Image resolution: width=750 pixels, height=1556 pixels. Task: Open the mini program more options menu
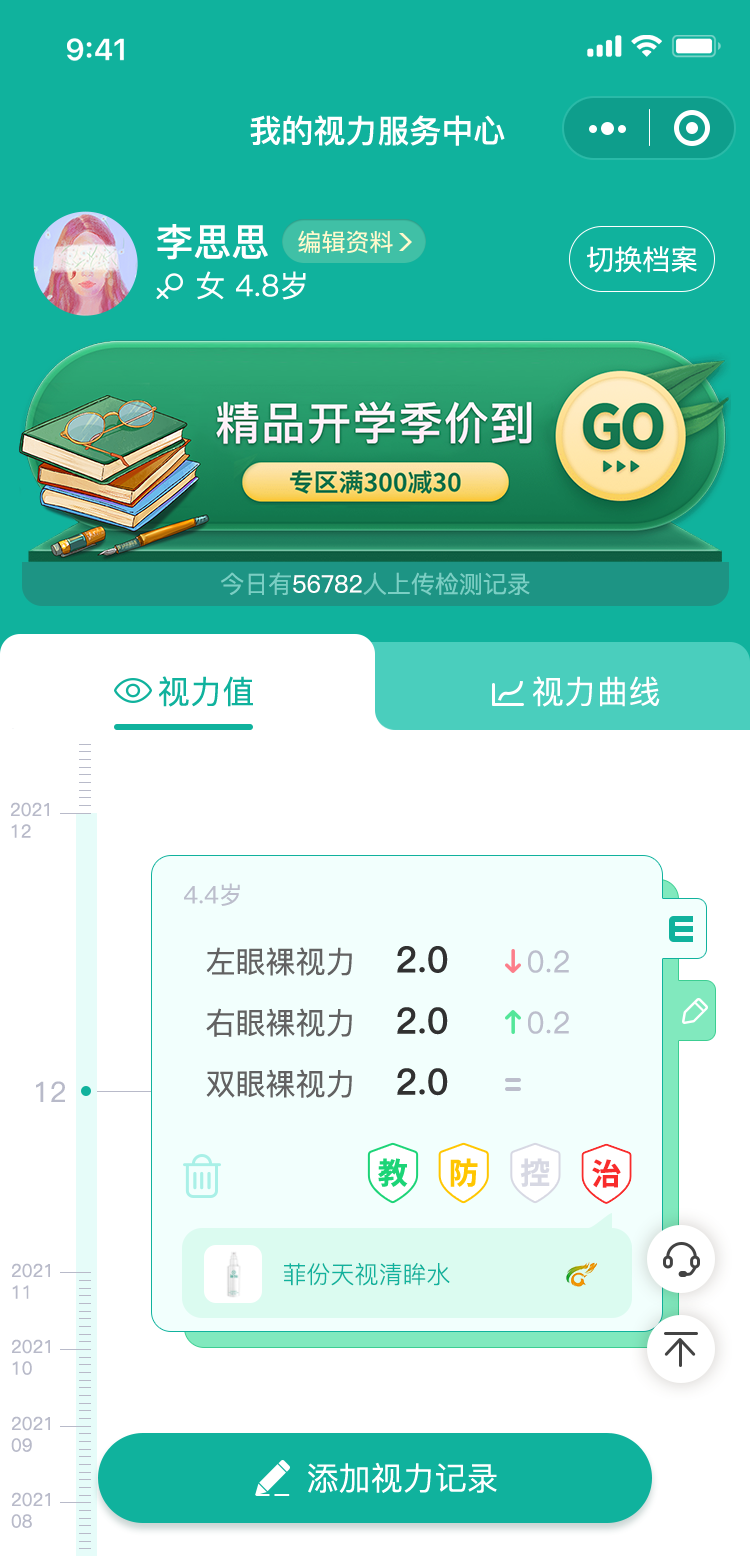607,129
